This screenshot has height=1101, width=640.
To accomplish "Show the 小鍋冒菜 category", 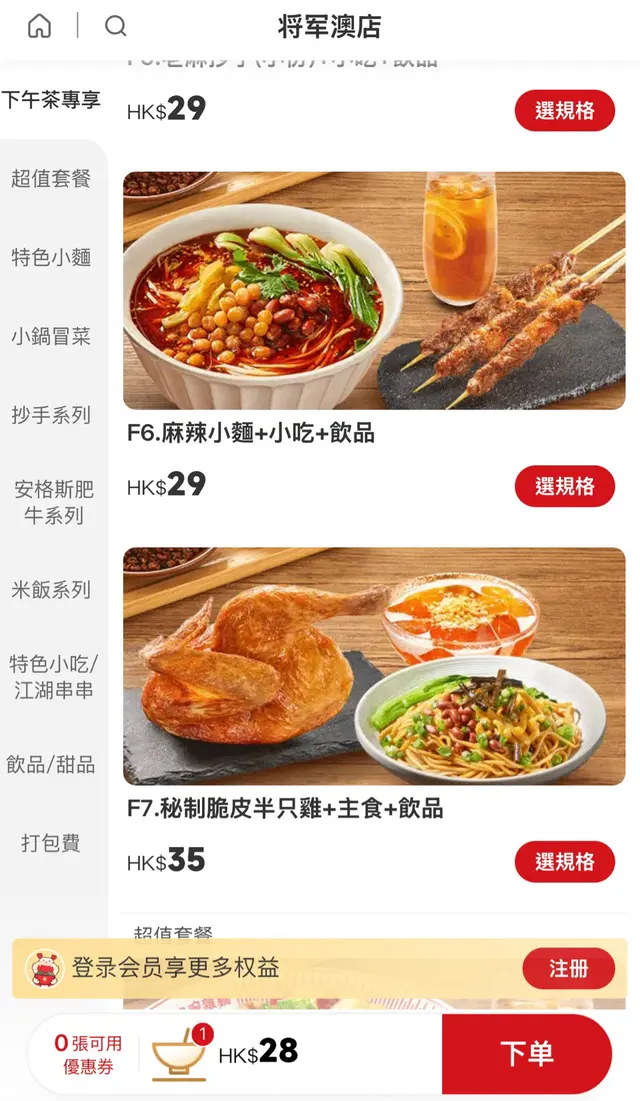I will (51, 337).
